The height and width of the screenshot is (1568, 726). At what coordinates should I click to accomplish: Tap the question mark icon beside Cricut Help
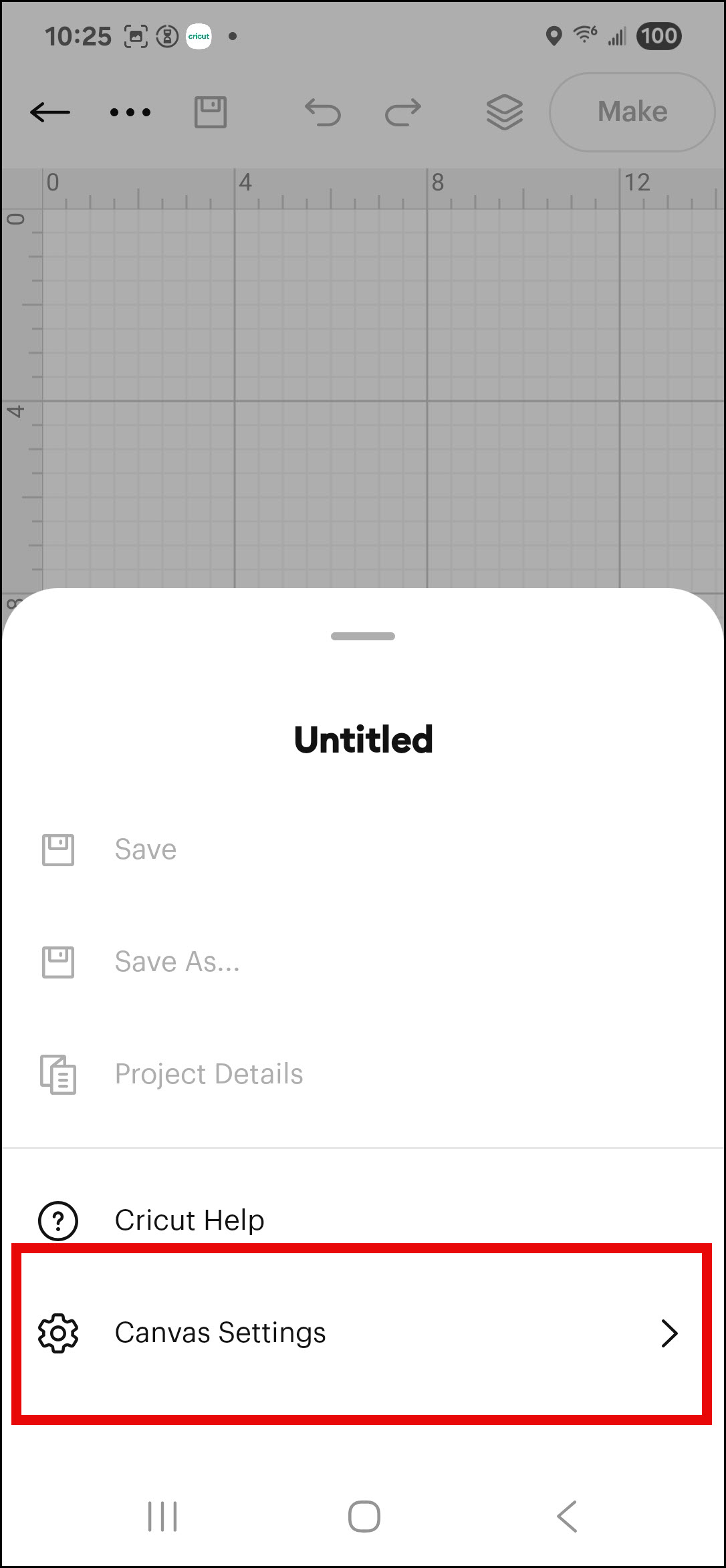[x=58, y=1220]
